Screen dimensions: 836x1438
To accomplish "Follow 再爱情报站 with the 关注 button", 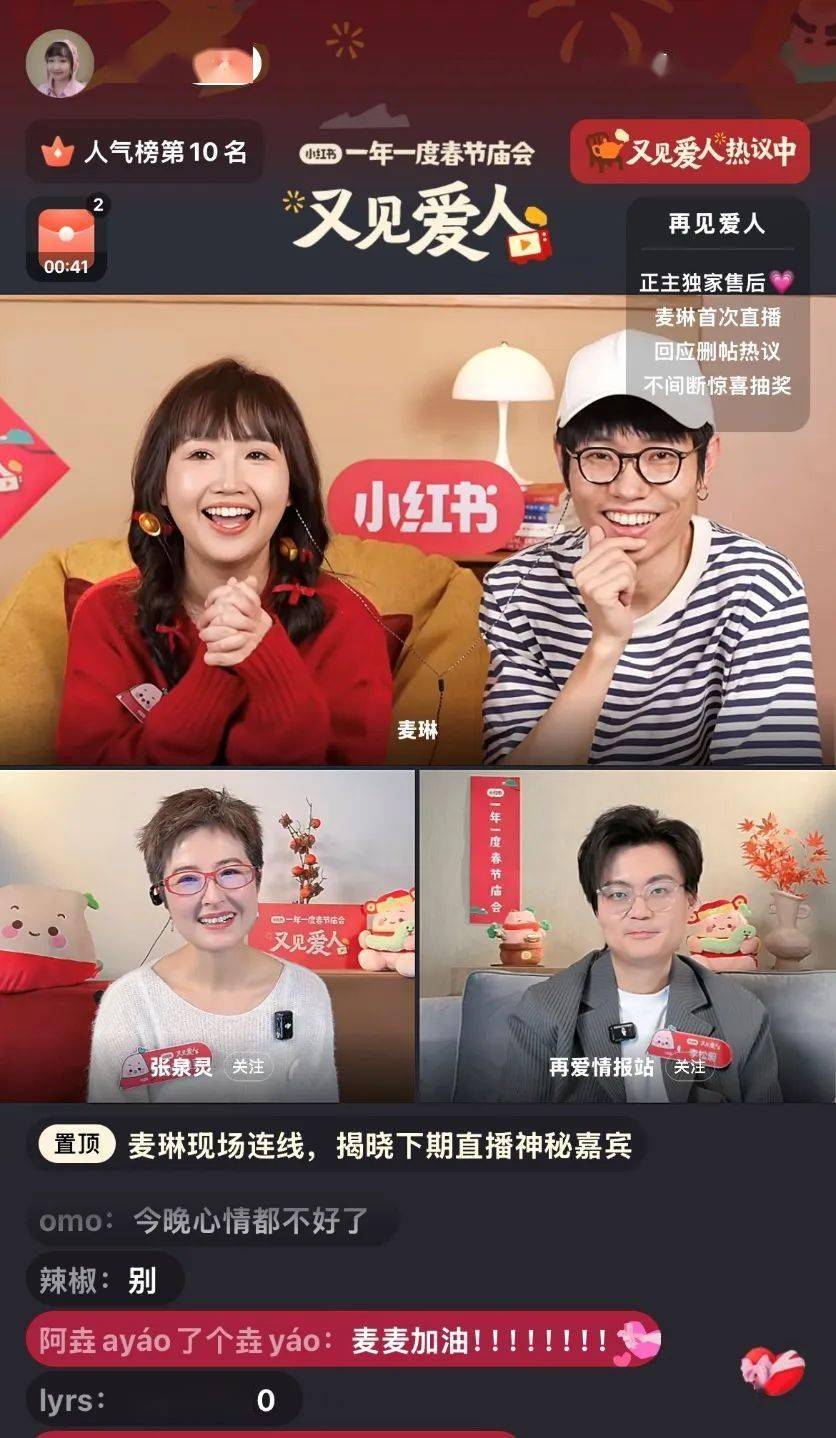I will point(689,1067).
